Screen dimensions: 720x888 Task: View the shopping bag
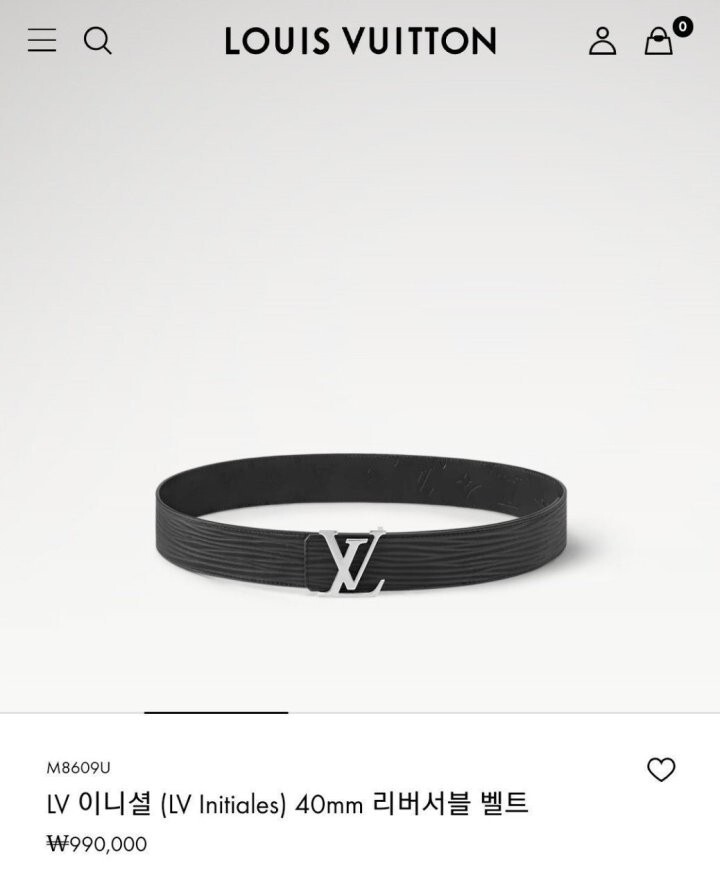coord(659,41)
